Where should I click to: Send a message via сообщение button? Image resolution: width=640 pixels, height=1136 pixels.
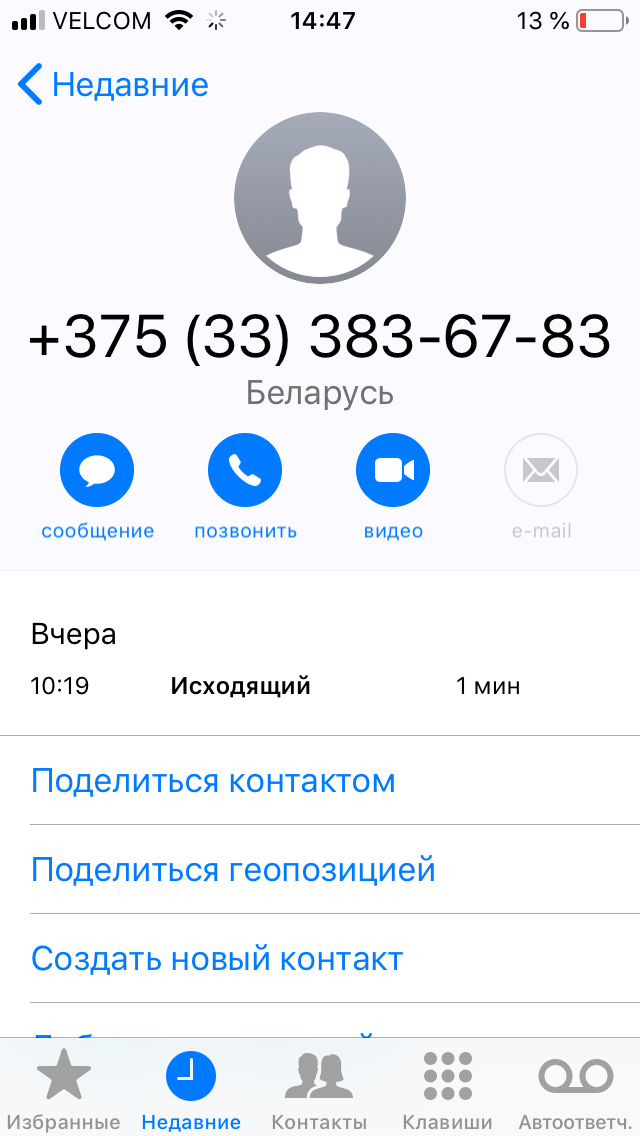(97, 471)
